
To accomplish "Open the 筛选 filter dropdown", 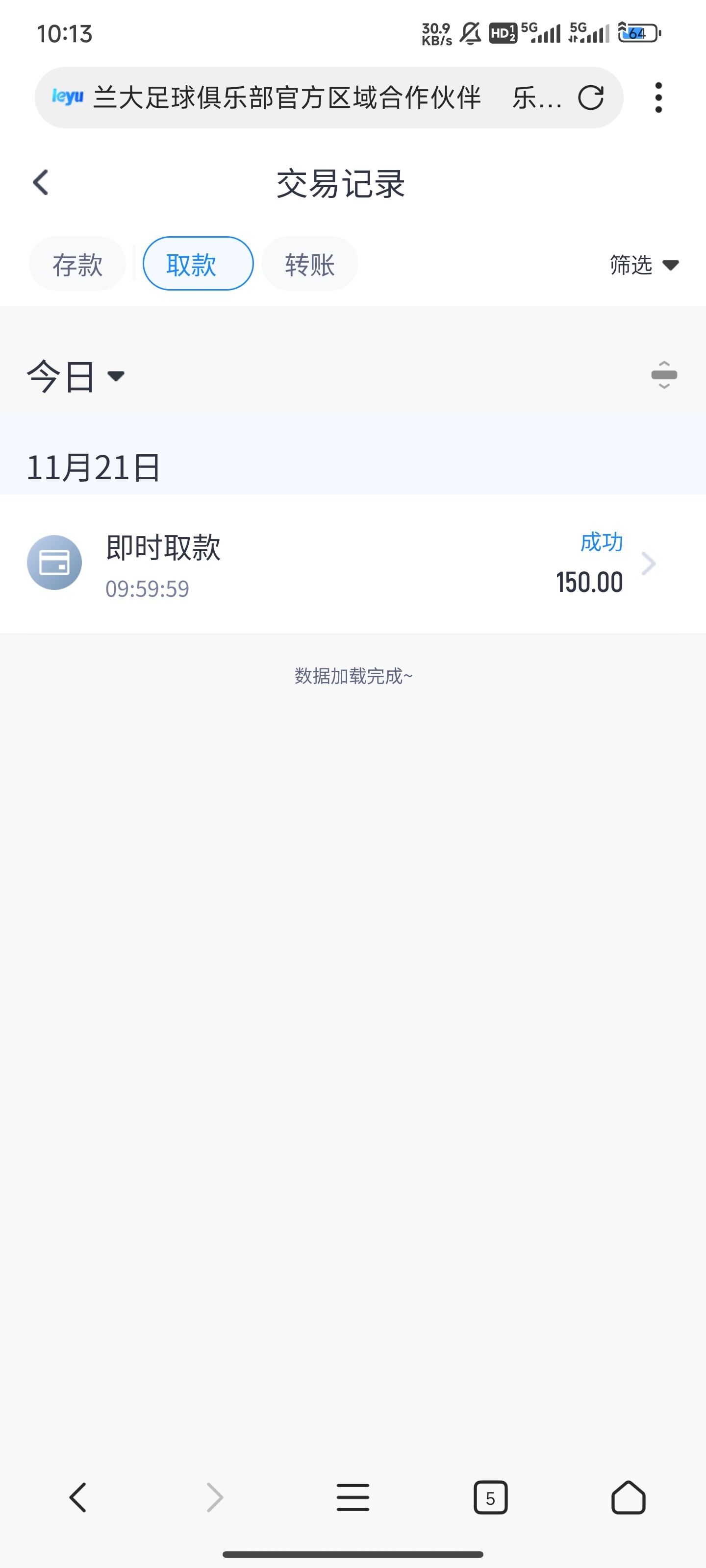I will click(644, 265).
